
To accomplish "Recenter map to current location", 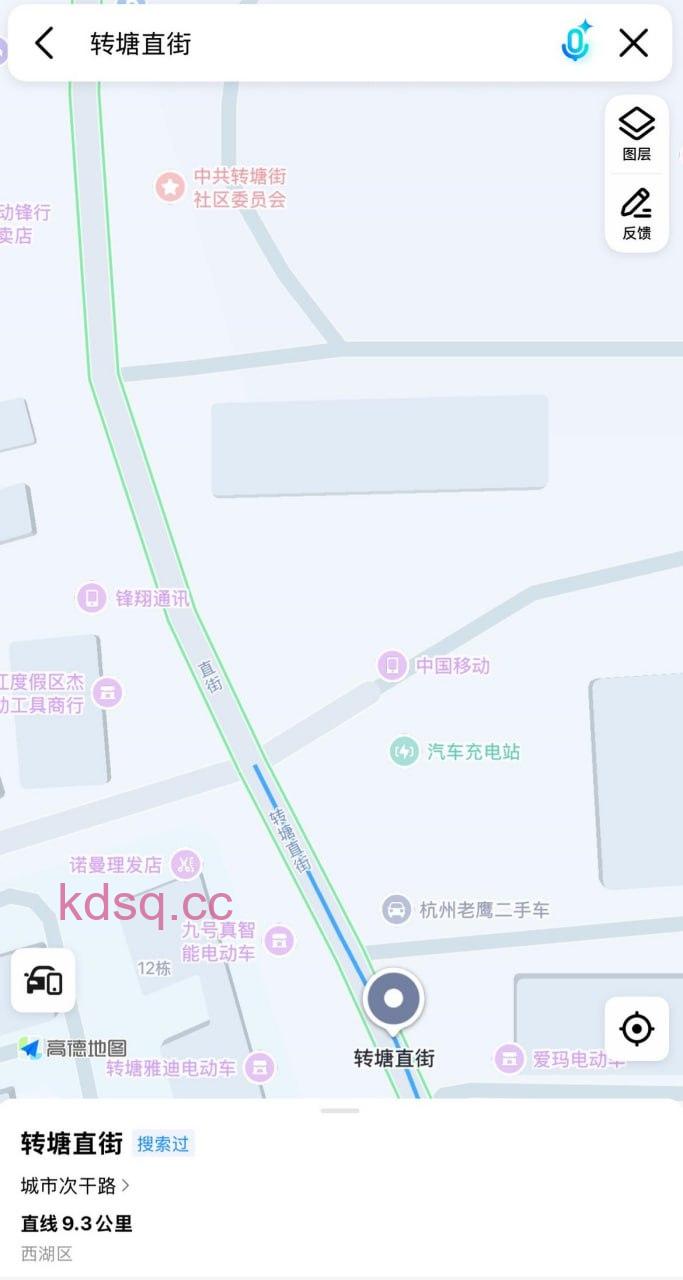I will pos(636,1028).
